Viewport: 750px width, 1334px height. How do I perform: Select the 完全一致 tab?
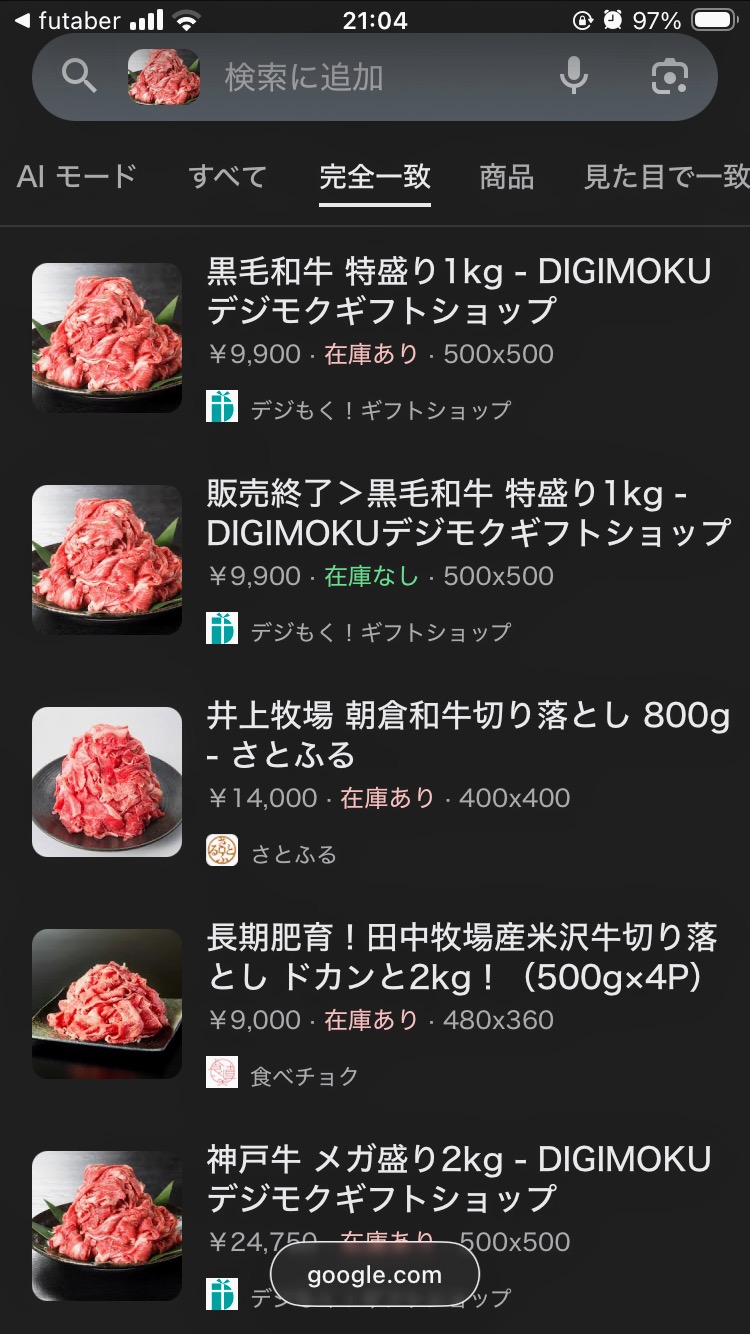375,177
